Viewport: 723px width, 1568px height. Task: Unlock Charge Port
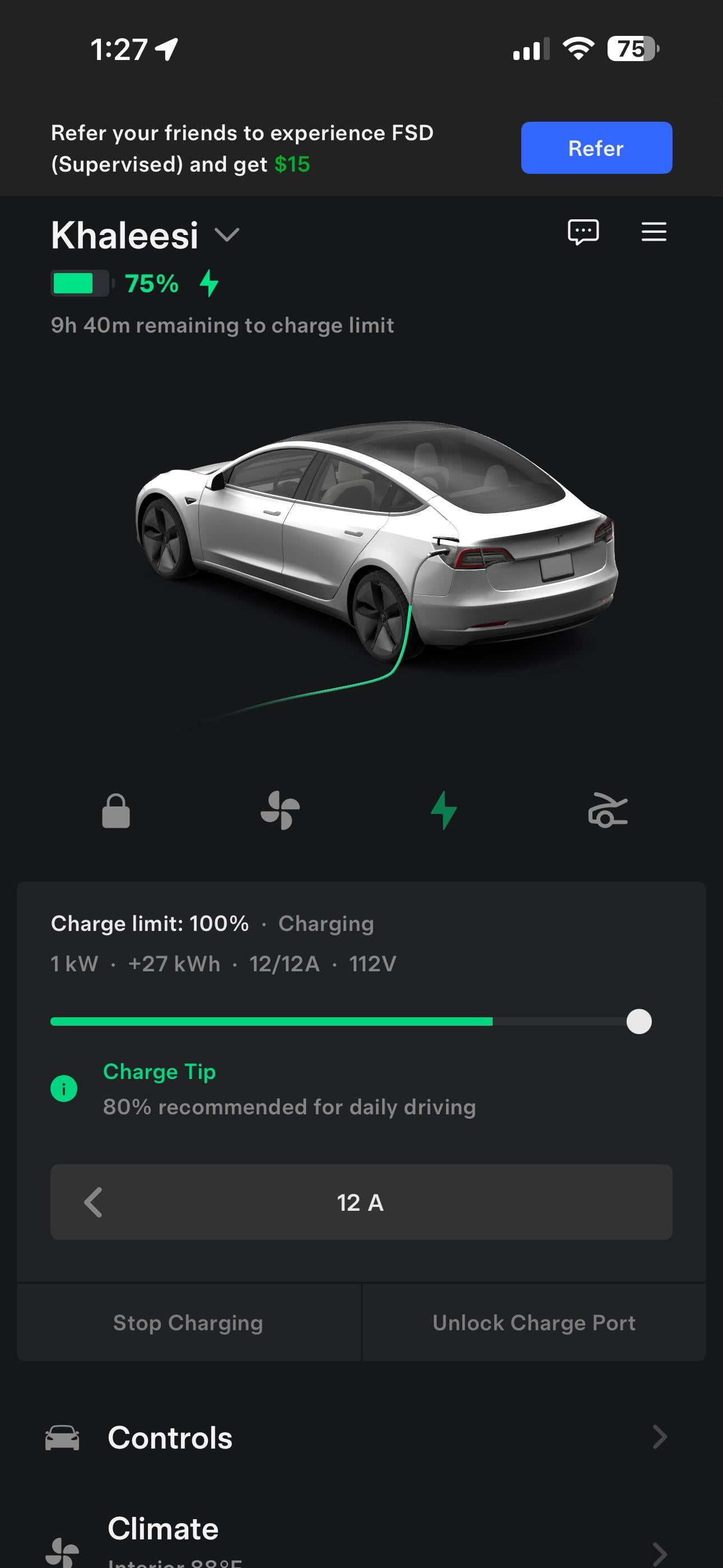point(534,1323)
